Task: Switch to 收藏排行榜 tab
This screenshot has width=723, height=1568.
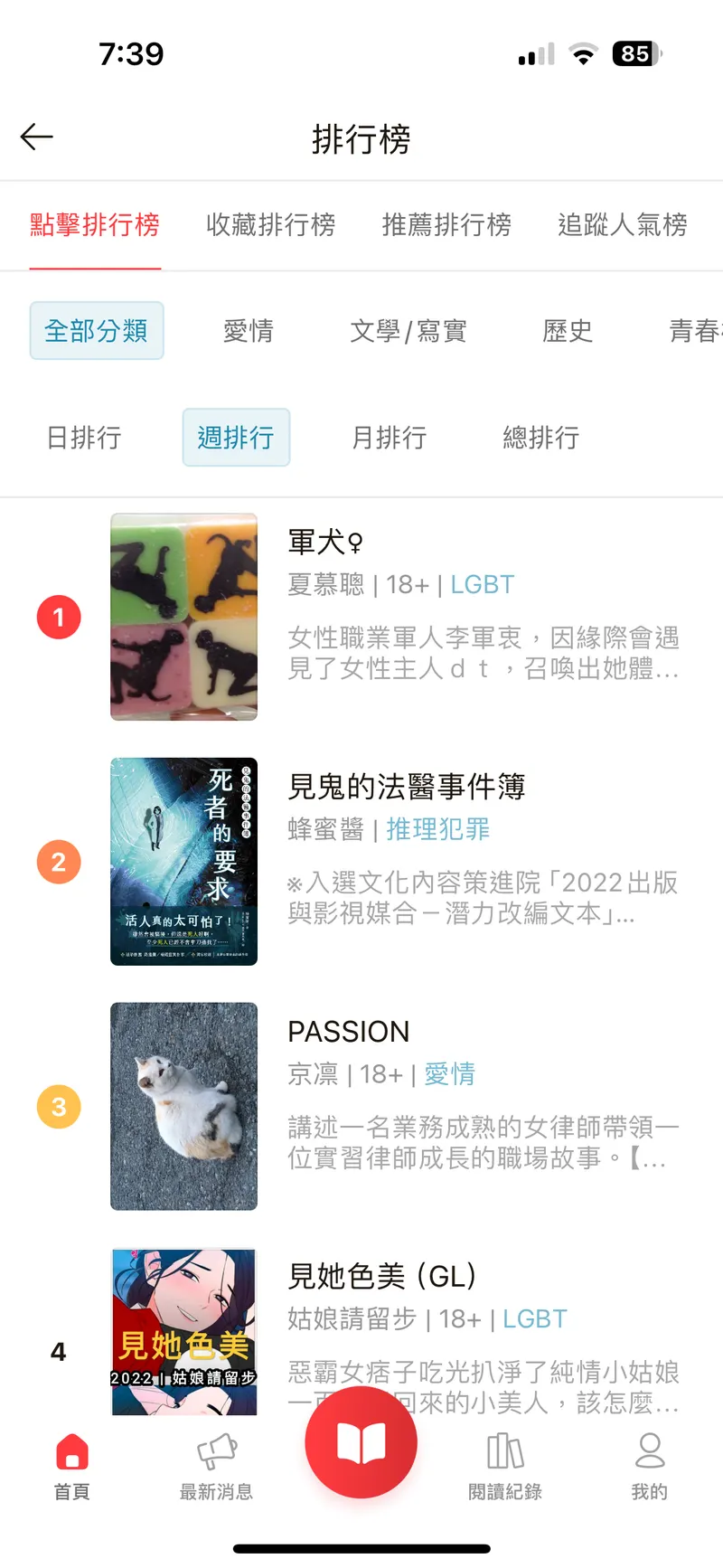Action: [x=270, y=224]
